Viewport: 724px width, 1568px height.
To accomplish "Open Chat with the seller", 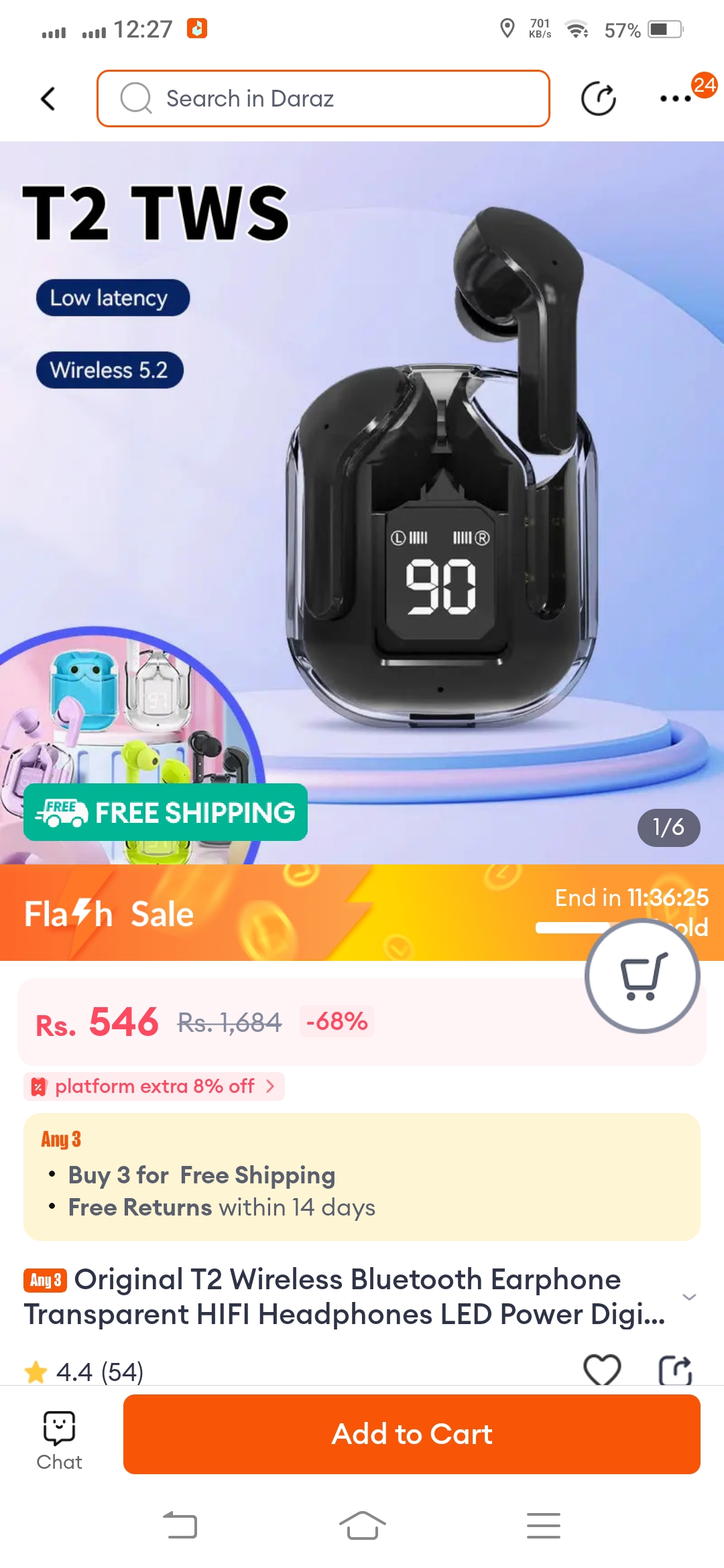I will point(59,1439).
